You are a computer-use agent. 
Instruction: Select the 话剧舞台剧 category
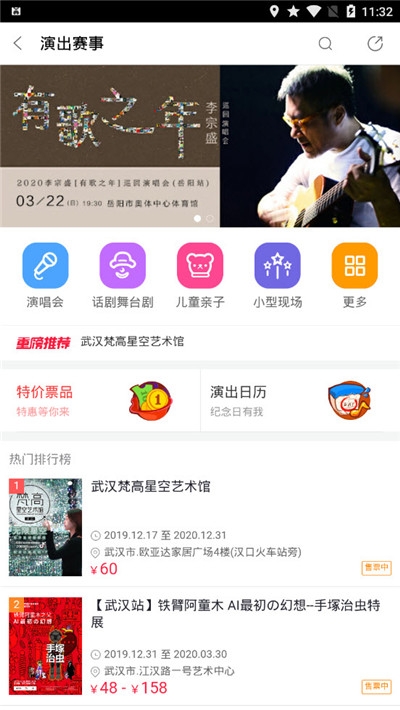coord(122,276)
